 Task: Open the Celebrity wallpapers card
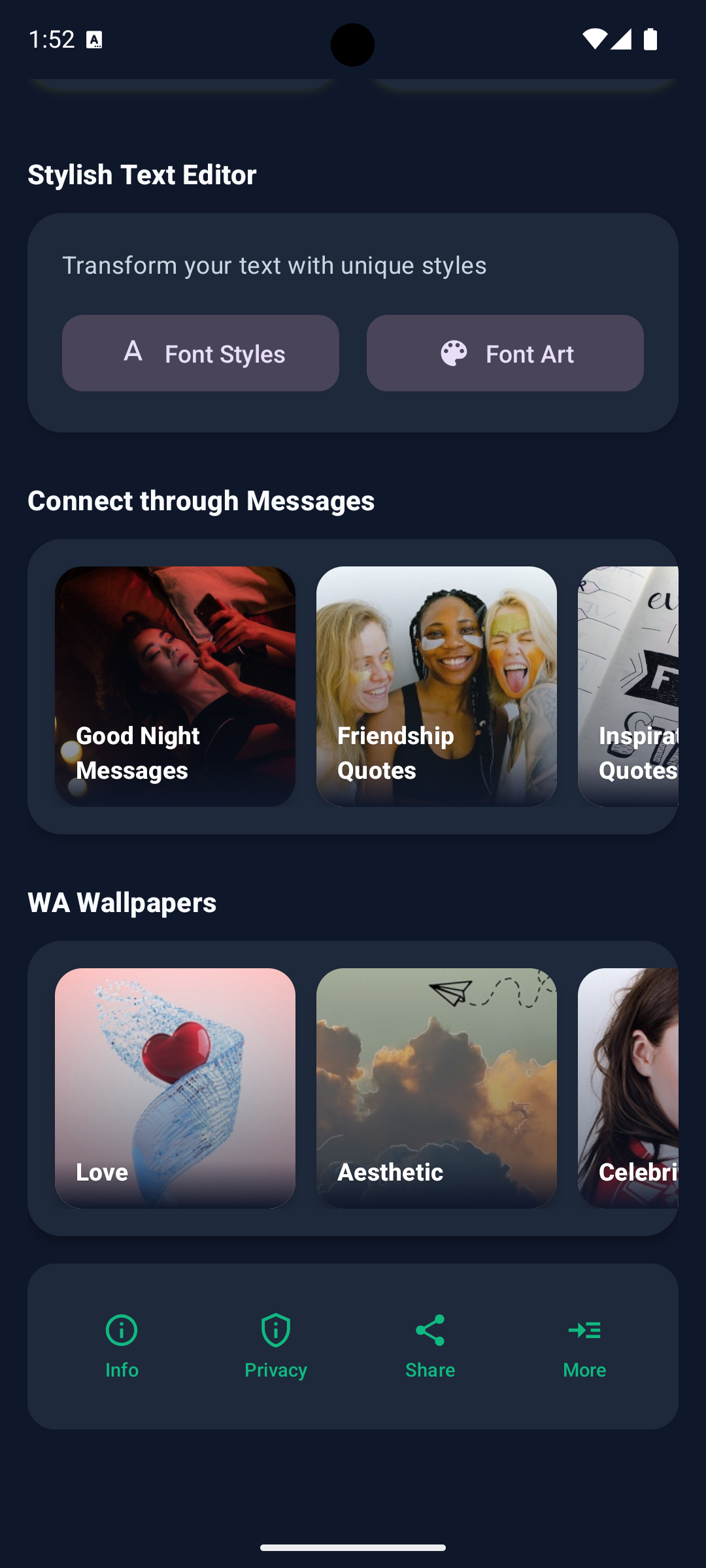(x=641, y=1088)
